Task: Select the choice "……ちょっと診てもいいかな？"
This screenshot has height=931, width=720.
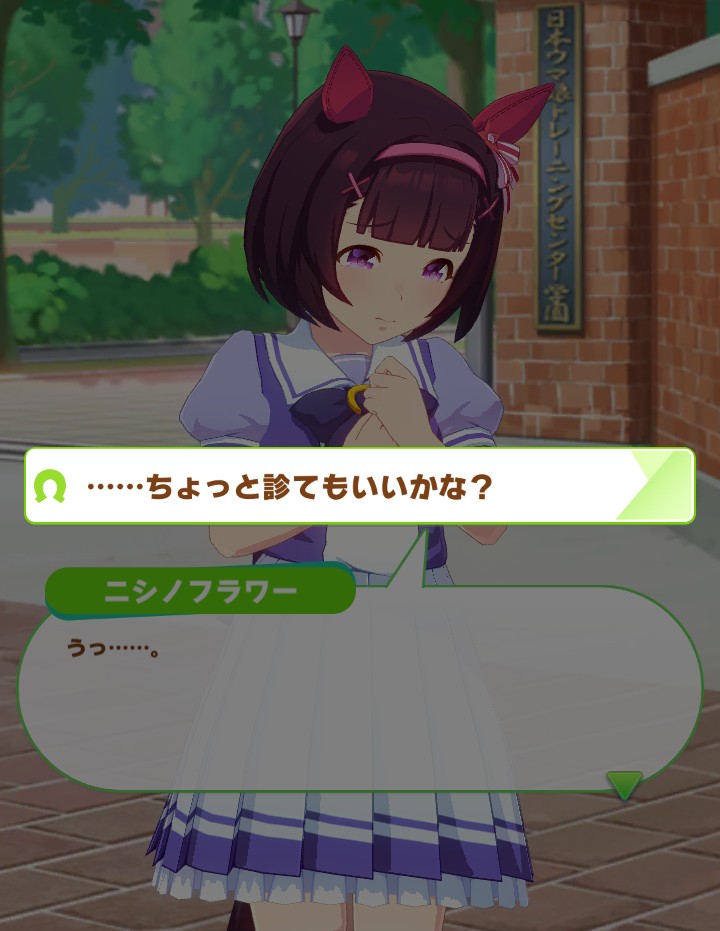Action: point(359,487)
